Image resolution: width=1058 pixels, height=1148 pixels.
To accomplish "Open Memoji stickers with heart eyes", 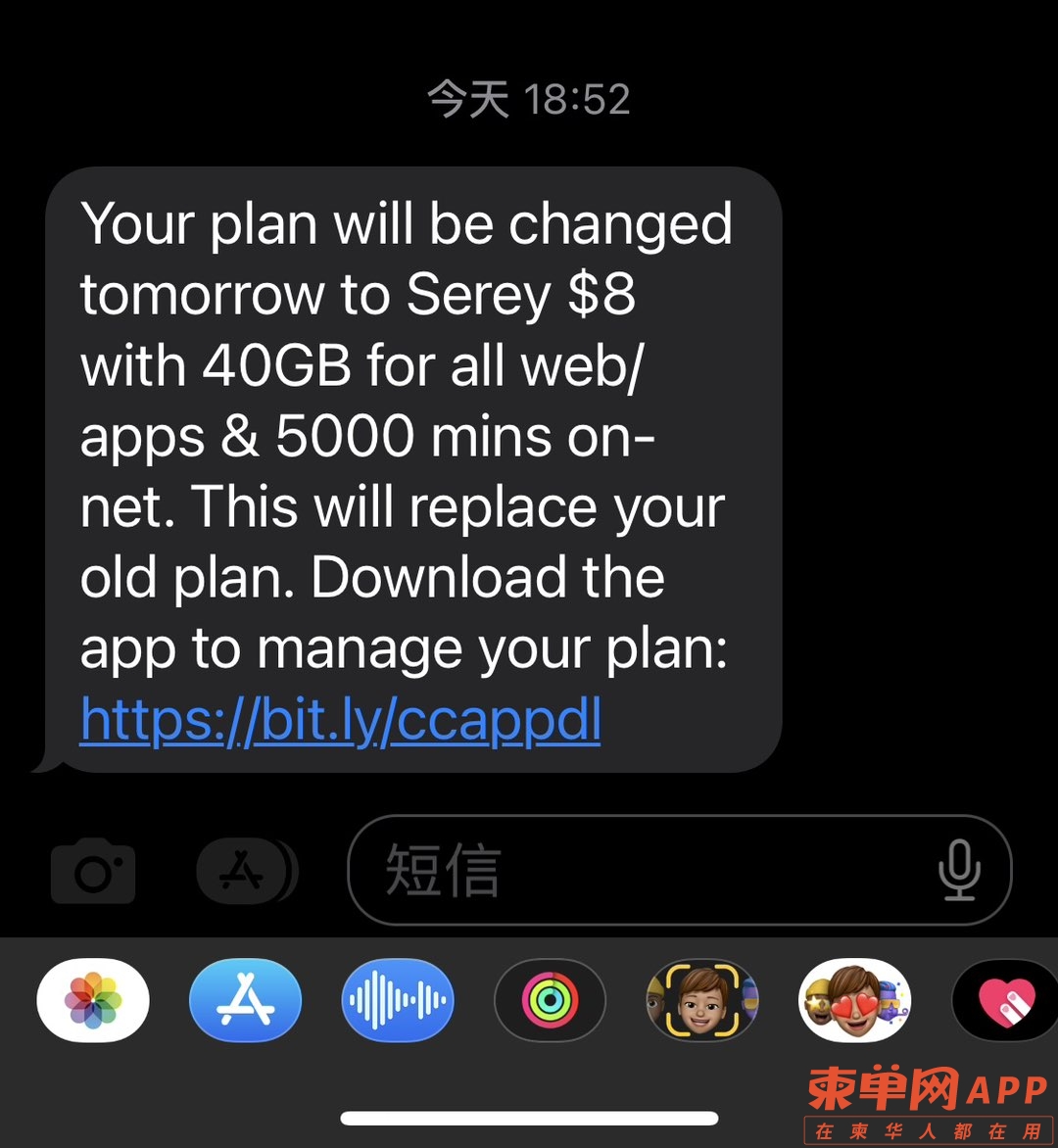I will (x=854, y=1000).
